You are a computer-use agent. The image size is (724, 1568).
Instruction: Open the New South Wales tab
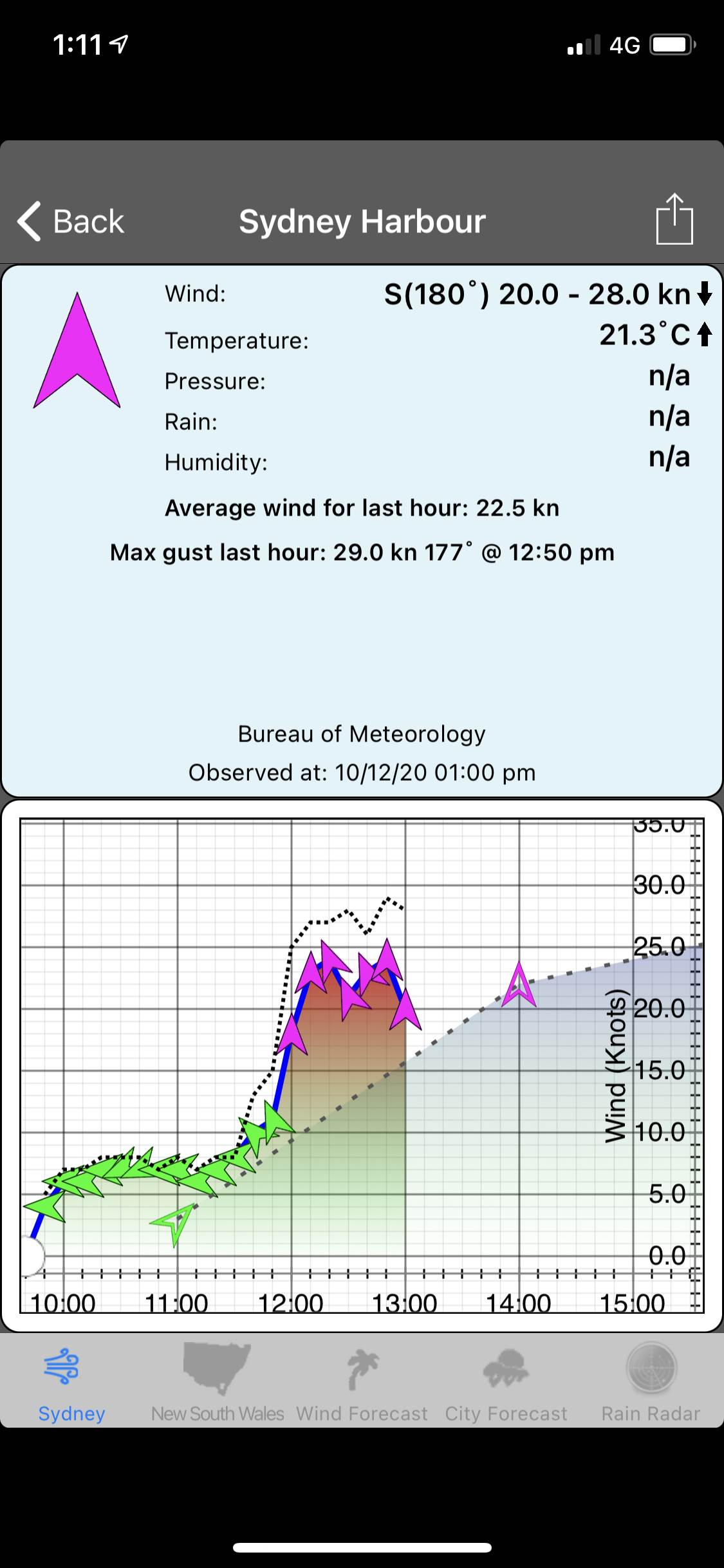[217, 1380]
